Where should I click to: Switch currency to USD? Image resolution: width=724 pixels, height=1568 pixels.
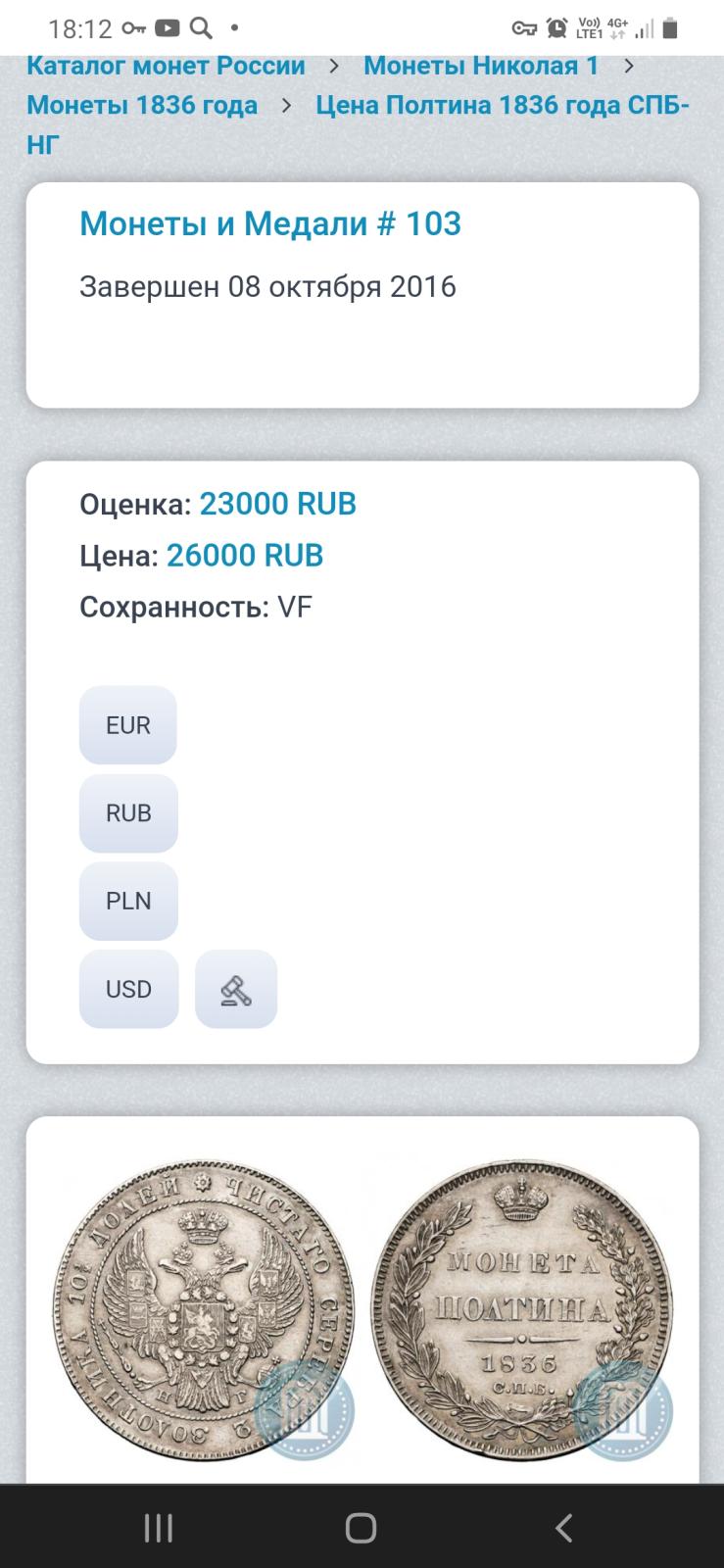(128, 989)
